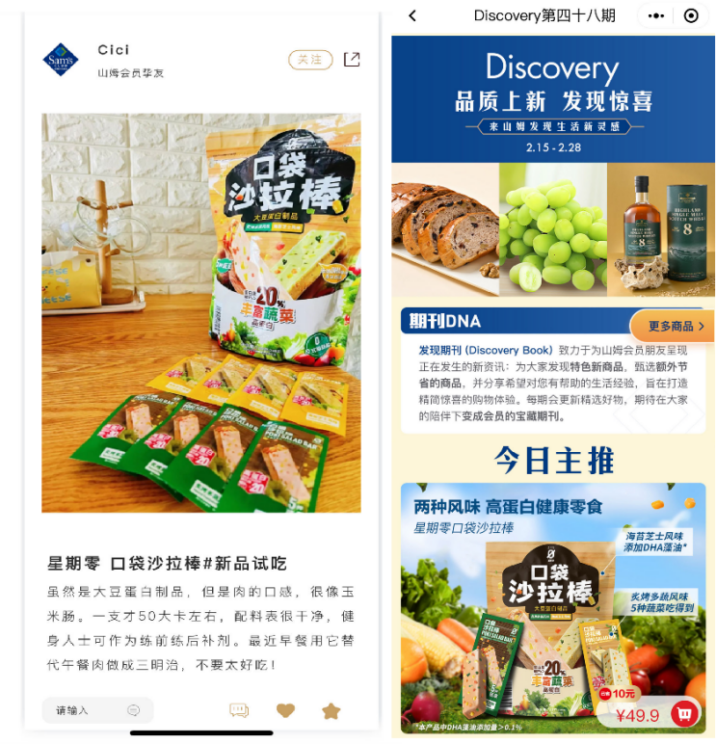Viewport: 716px width, 744px height.
Task: Open the salad bar product photo
Action: (201, 312)
